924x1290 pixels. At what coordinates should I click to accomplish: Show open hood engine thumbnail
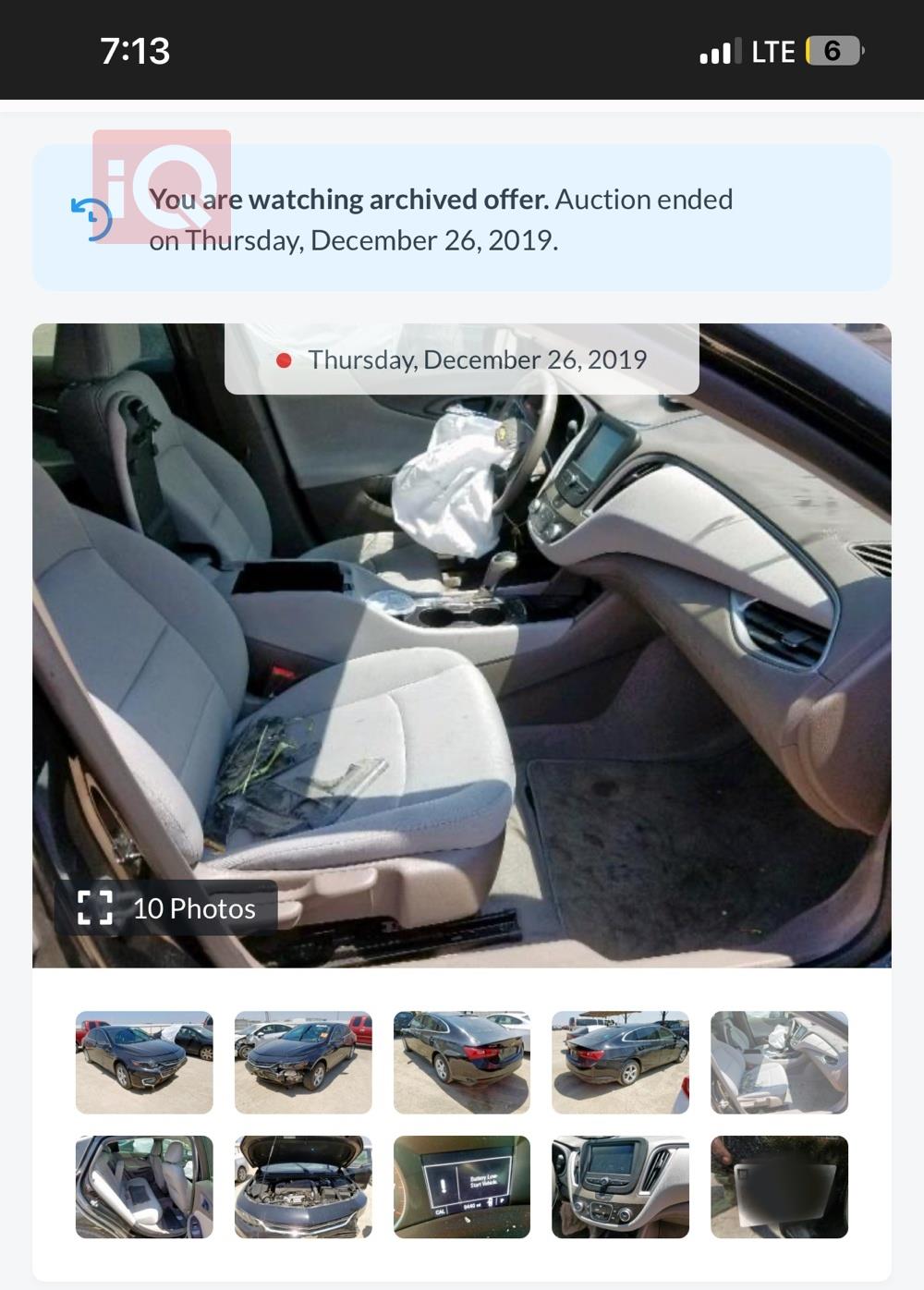pos(303,1187)
